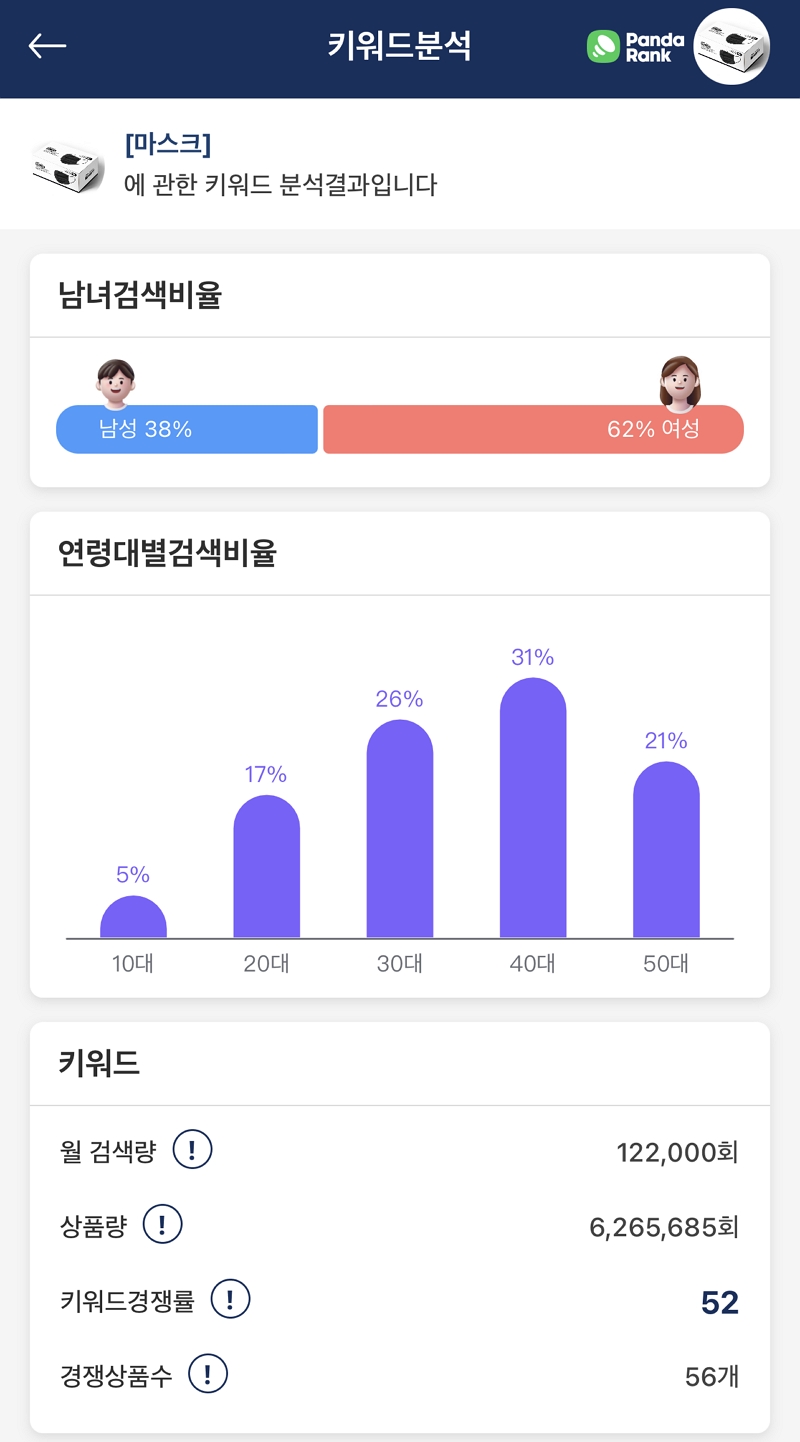This screenshot has height=1442, width=800.
Task: Go back using the top-left arrow
Action: point(47,46)
